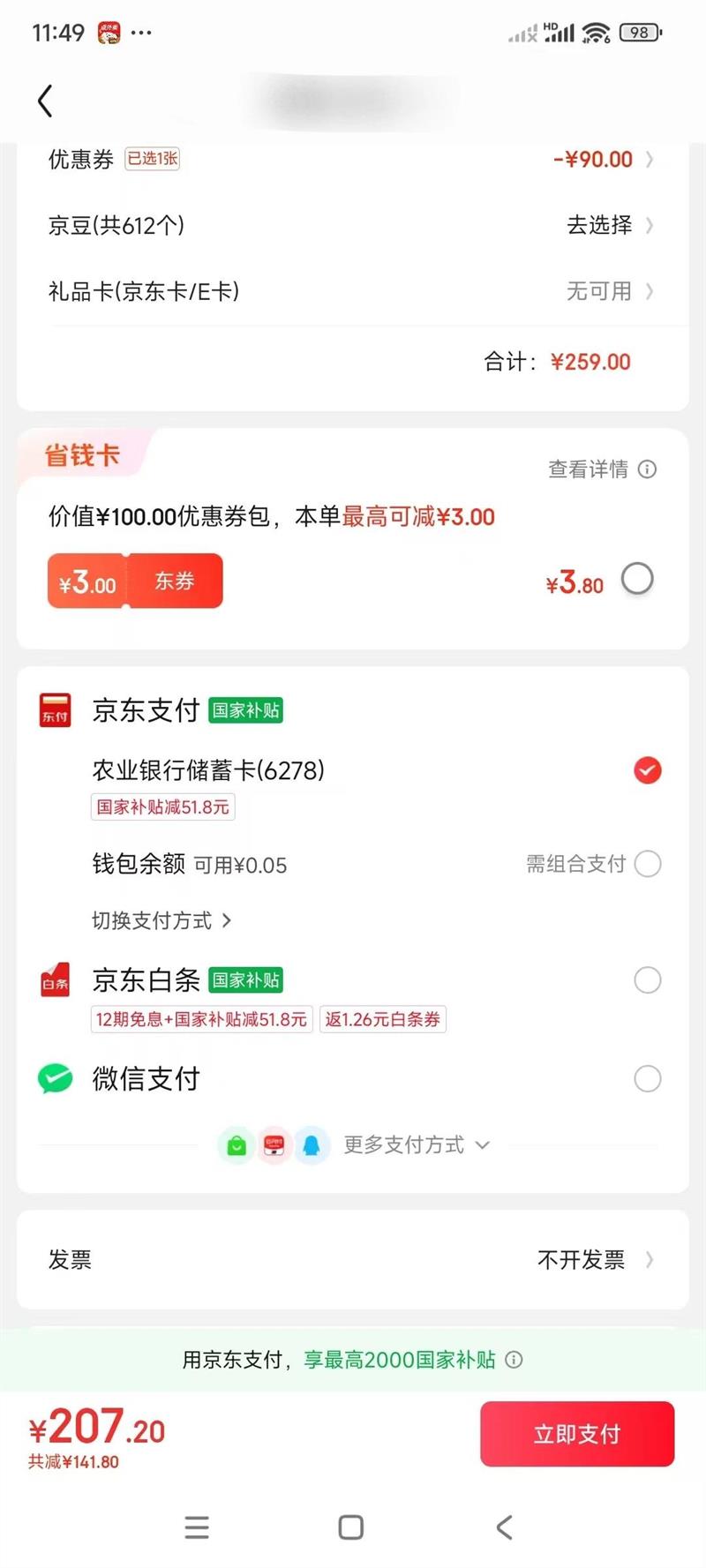
Task: Open the 发票 invoice settings row
Action: click(352, 1260)
